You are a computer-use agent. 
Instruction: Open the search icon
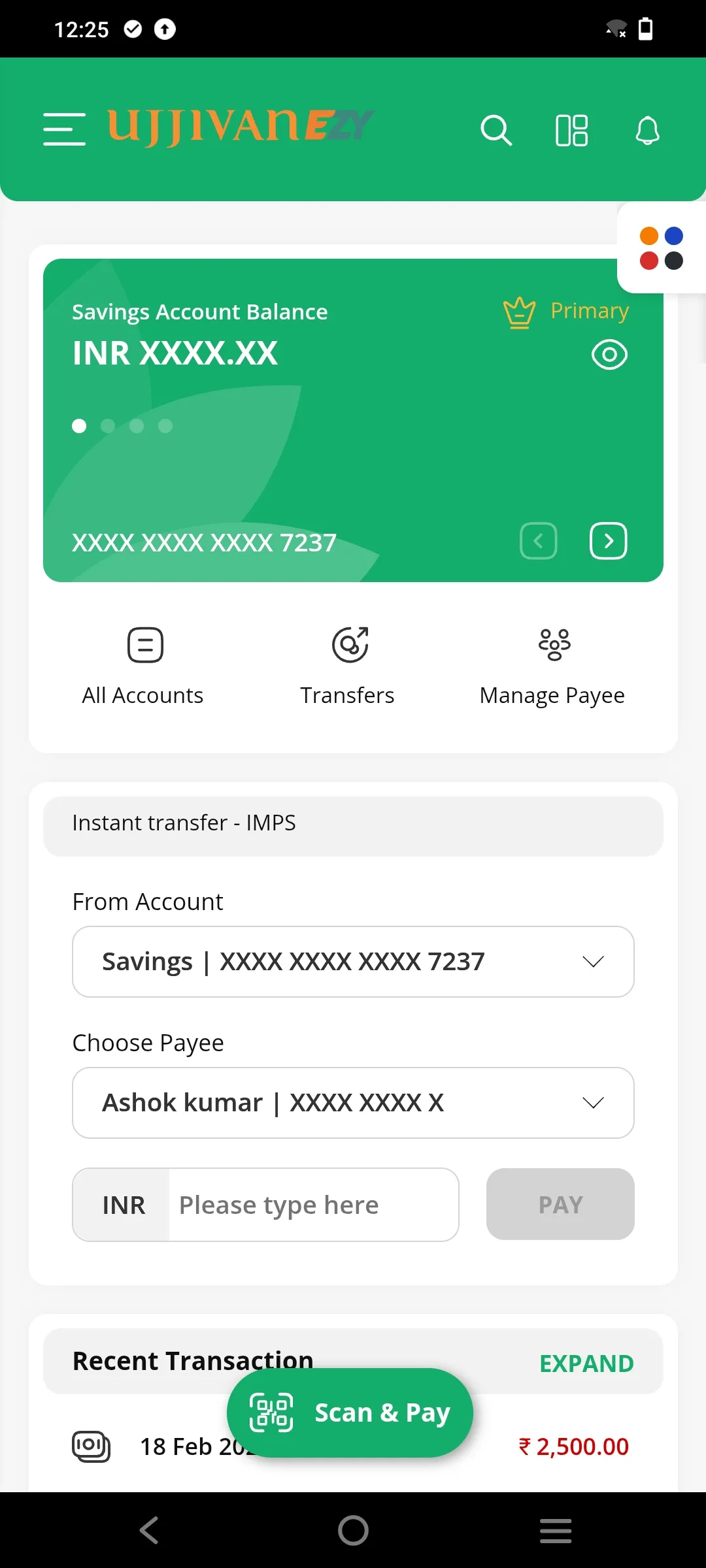tap(496, 130)
